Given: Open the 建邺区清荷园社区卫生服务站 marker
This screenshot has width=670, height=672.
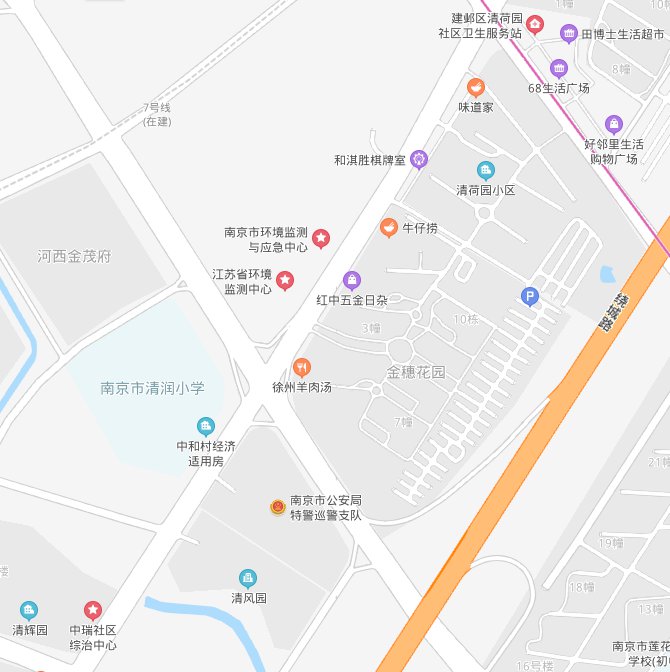Looking at the screenshot, I should click(x=535, y=25).
